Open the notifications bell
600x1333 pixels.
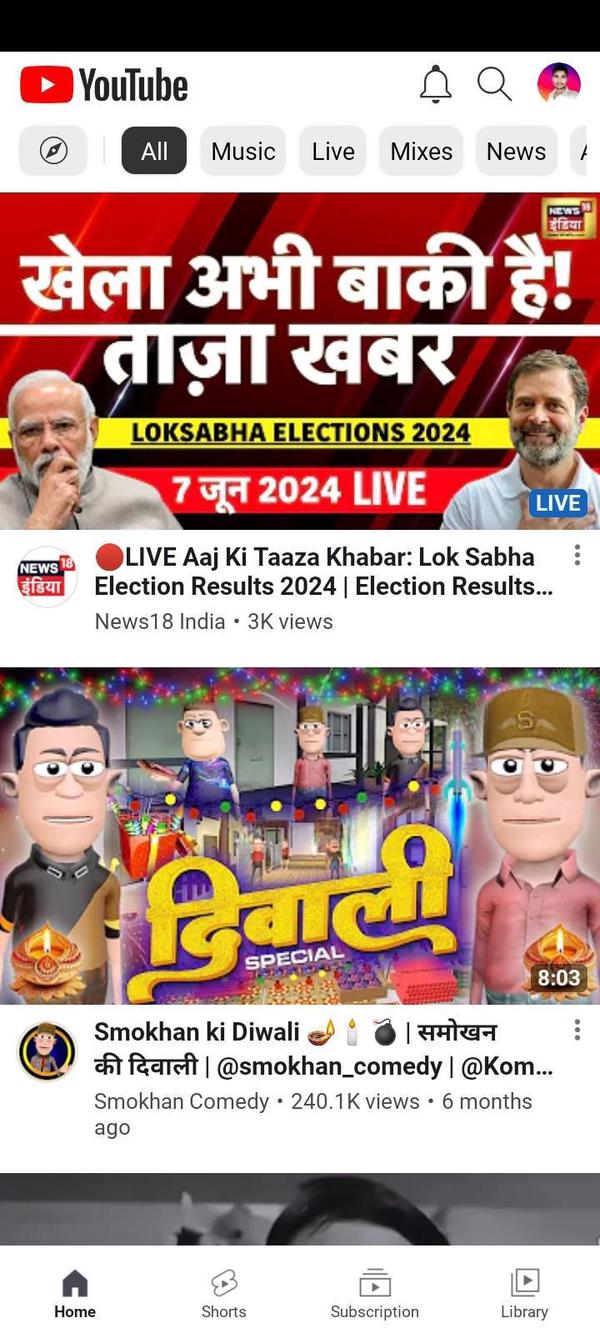[x=435, y=85]
